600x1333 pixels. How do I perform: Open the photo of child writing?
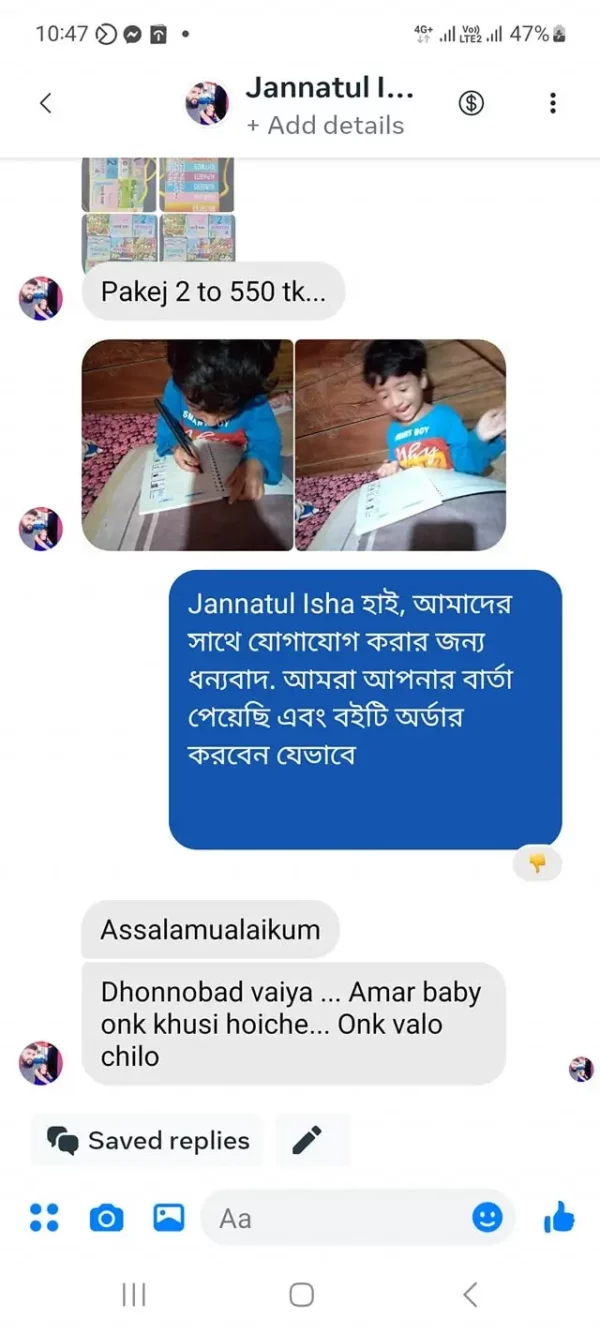point(187,445)
